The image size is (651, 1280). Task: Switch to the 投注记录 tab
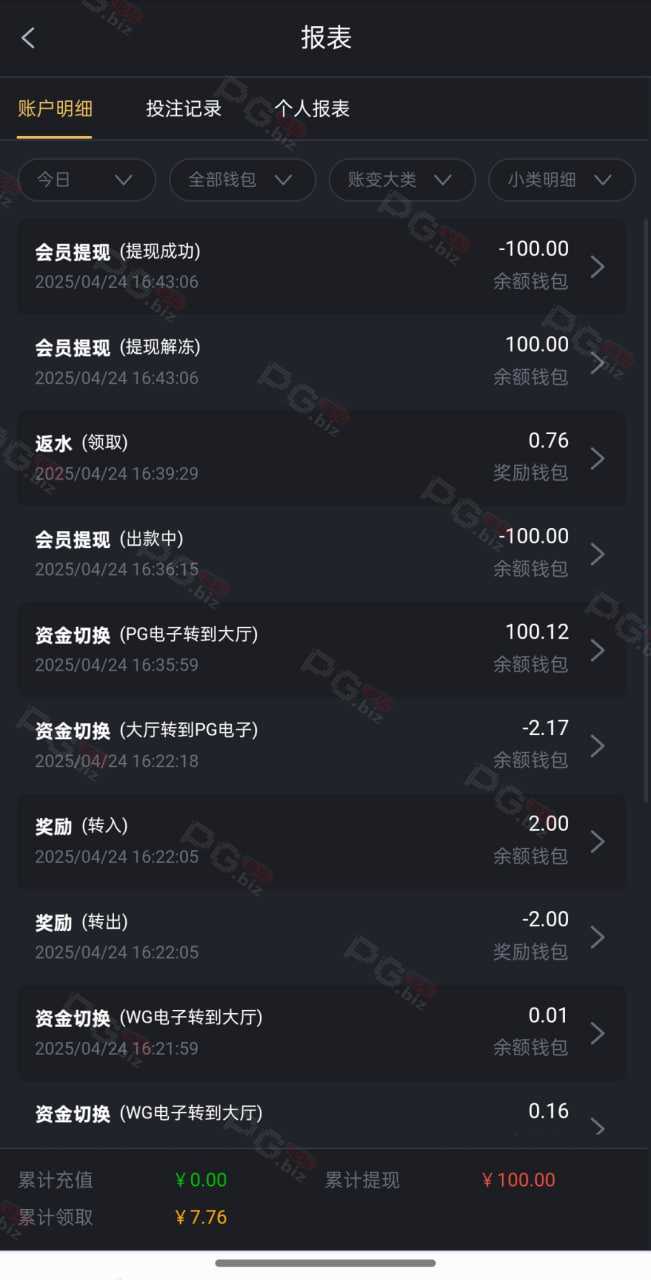184,109
